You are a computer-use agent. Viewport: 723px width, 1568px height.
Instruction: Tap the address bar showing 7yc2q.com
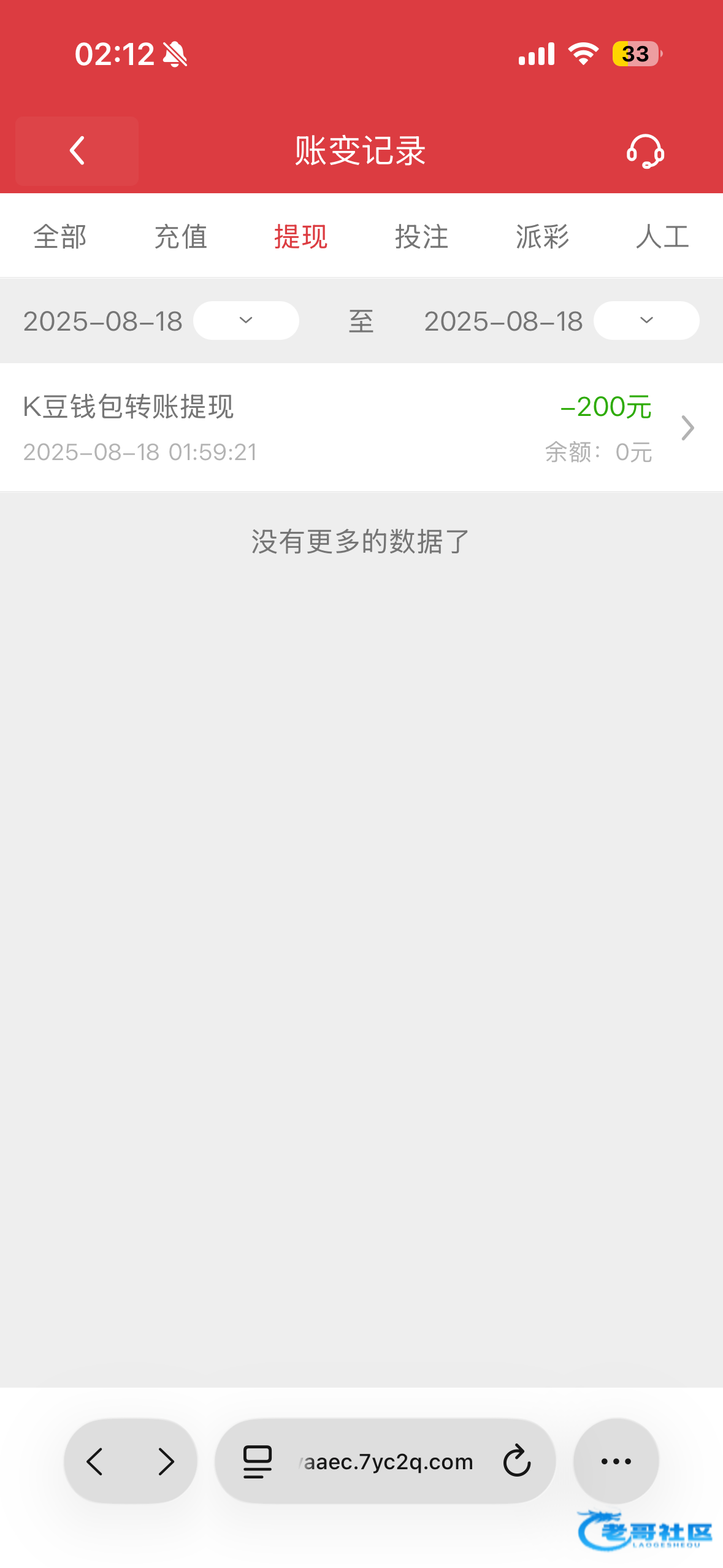(388, 1461)
